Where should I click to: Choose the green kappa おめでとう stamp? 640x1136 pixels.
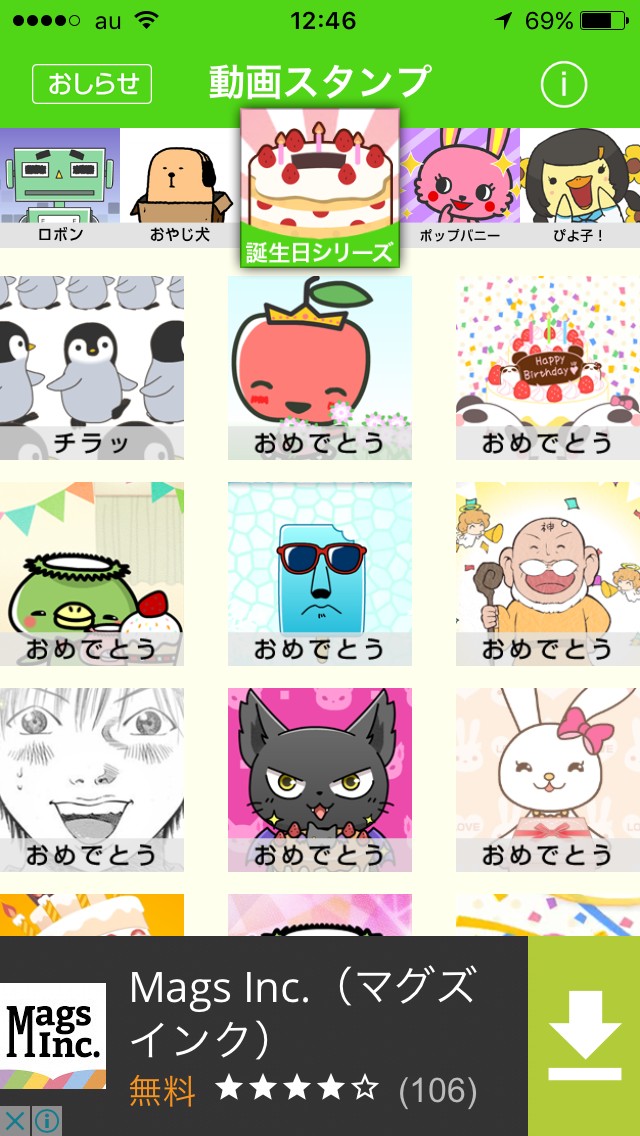click(x=91, y=574)
